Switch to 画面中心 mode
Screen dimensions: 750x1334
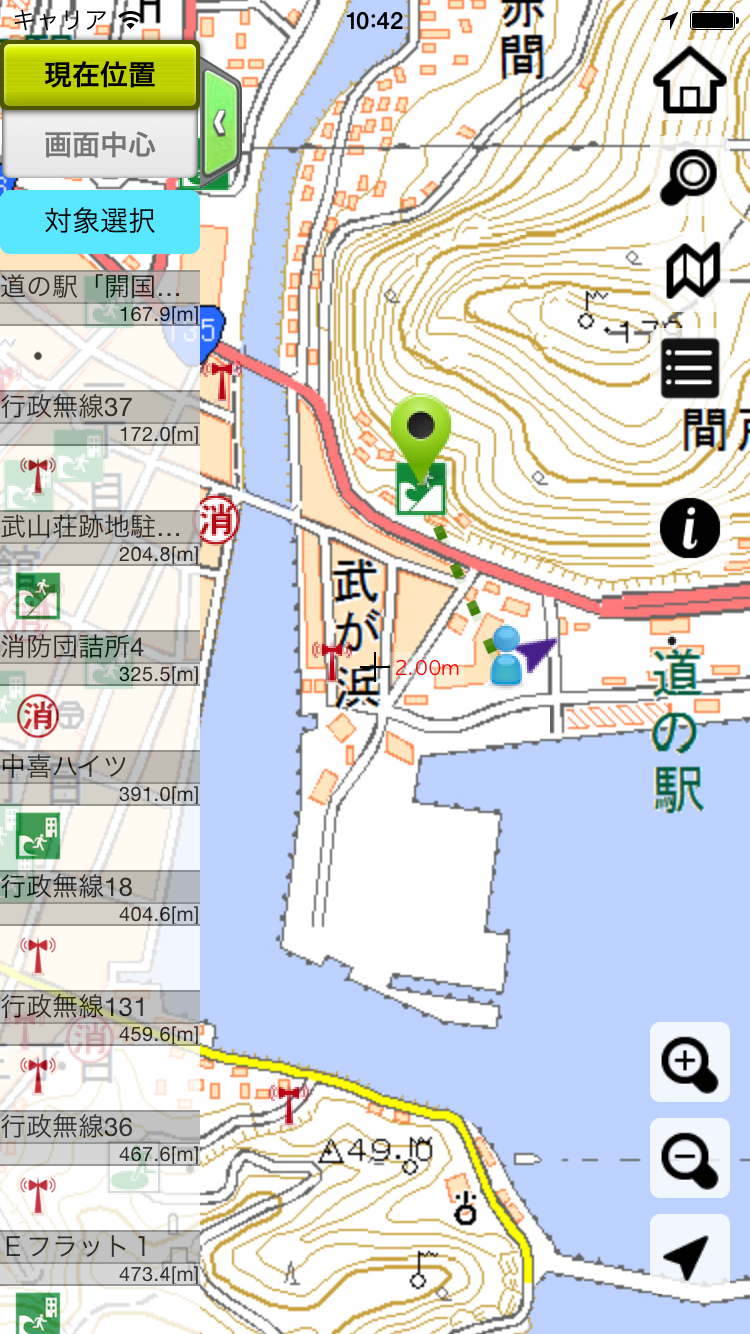[100, 145]
